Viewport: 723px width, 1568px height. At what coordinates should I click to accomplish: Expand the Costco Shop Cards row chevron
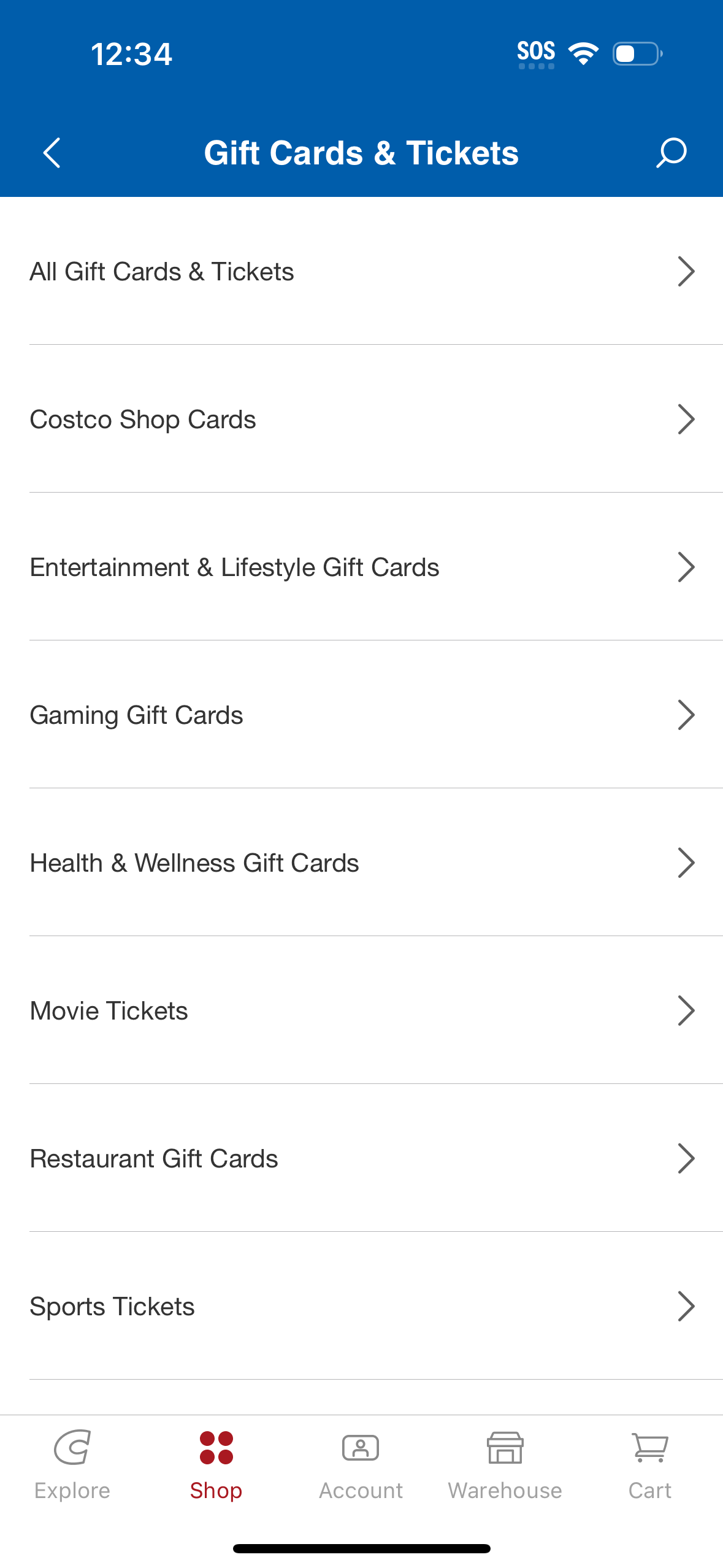pyautogui.click(x=686, y=419)
